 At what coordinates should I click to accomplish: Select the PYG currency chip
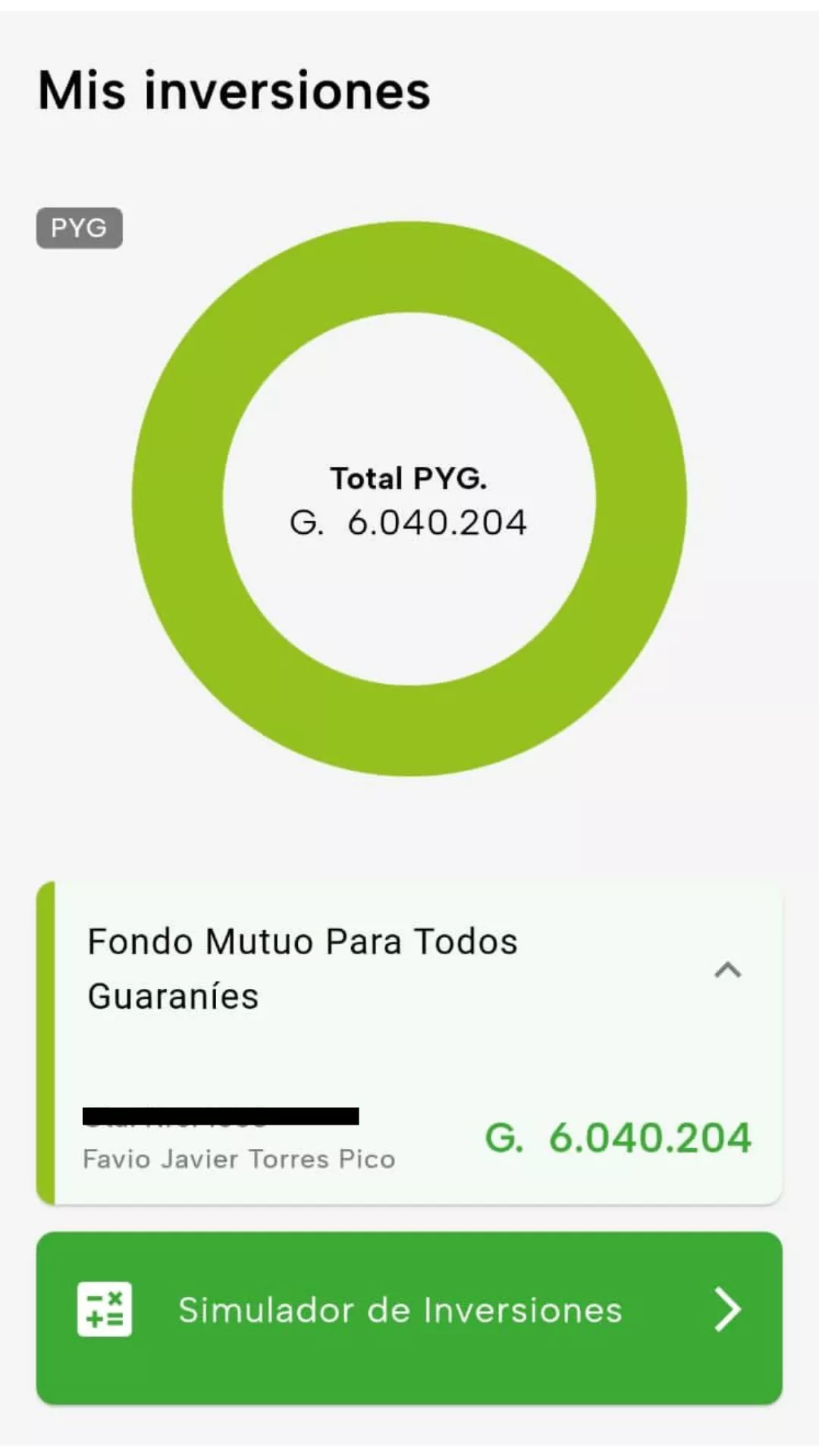pyautogui.click(x=80, y=227)
